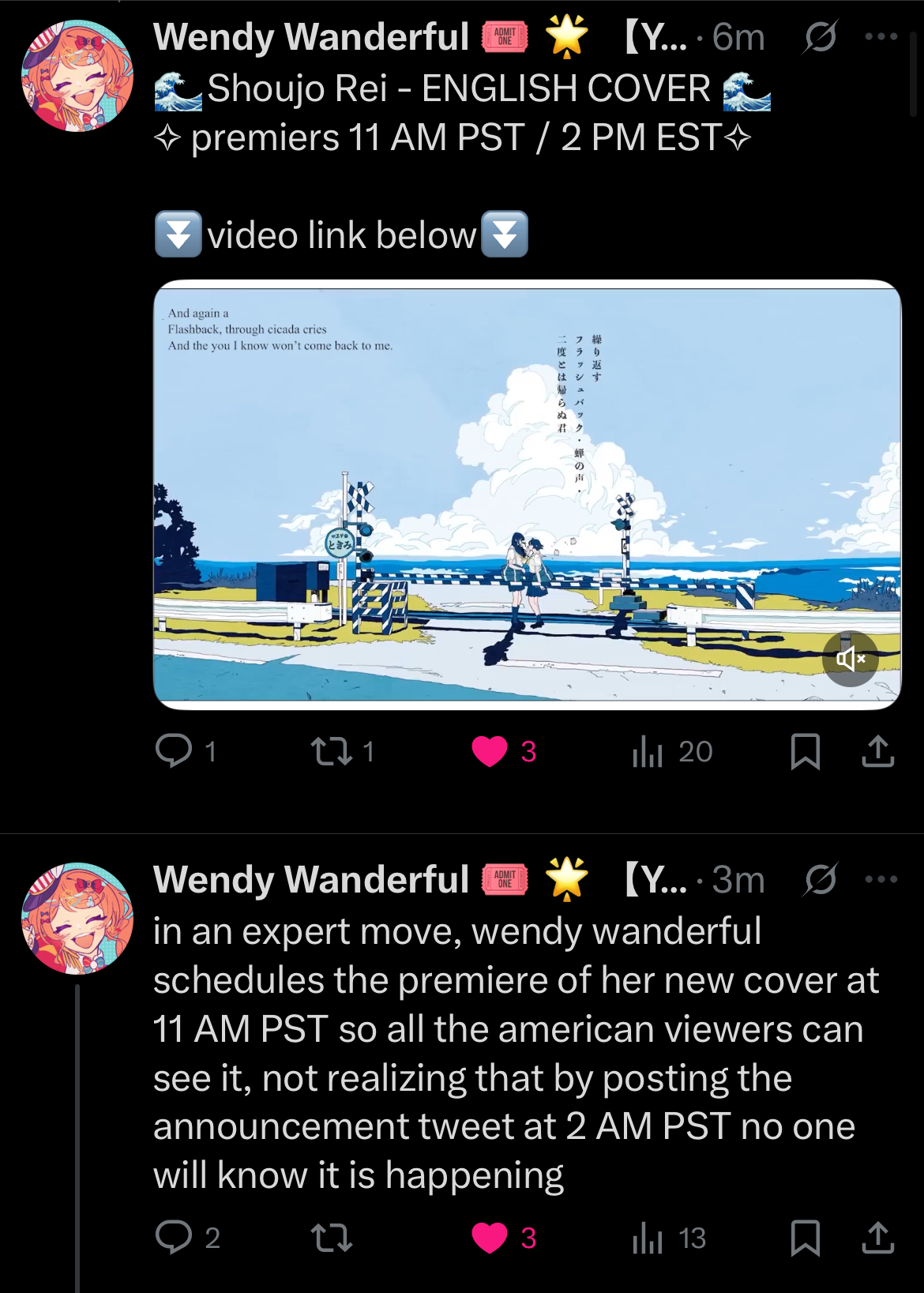This screenshot has height=1293, width=924.
Task: Bookmark the 'expert move' post
Action: pos(805,1238)
